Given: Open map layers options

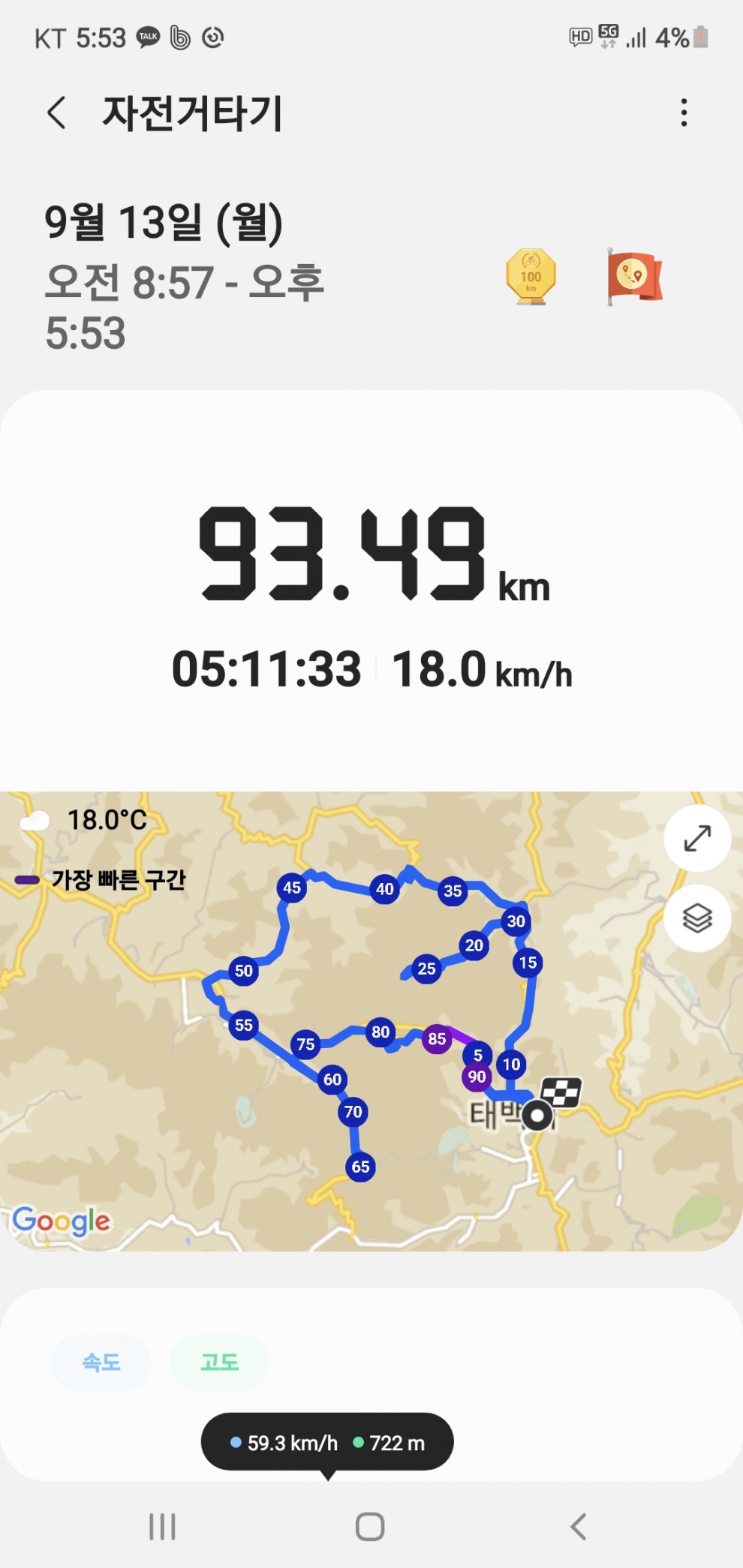Looking at the screenshot, I should (x=696, y=918).
